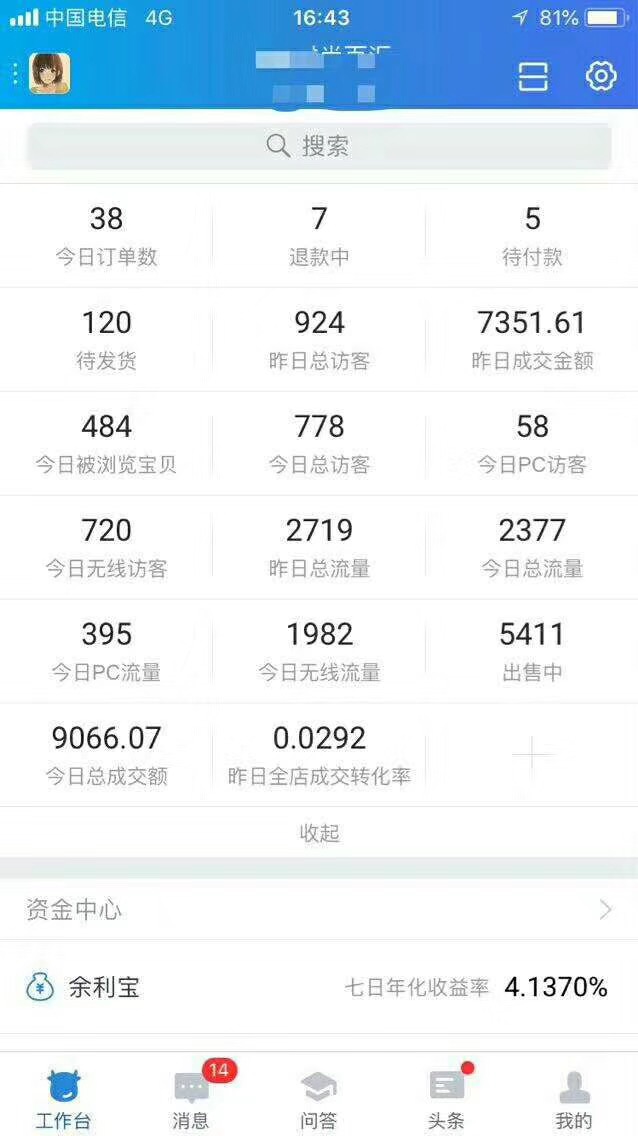The image size is (638, 1136).
Task: View the 退款中 orders
Action: pyautogui.click(x=319, y=235)
